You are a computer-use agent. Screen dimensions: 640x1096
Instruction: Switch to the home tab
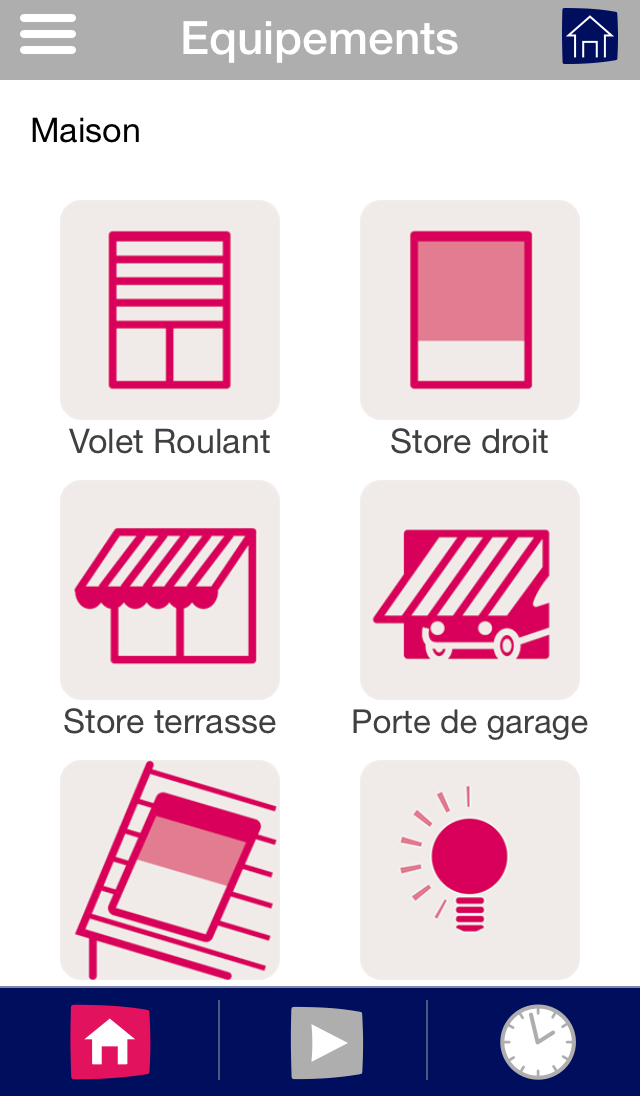pyautogui.click(x=110, y=1042)
